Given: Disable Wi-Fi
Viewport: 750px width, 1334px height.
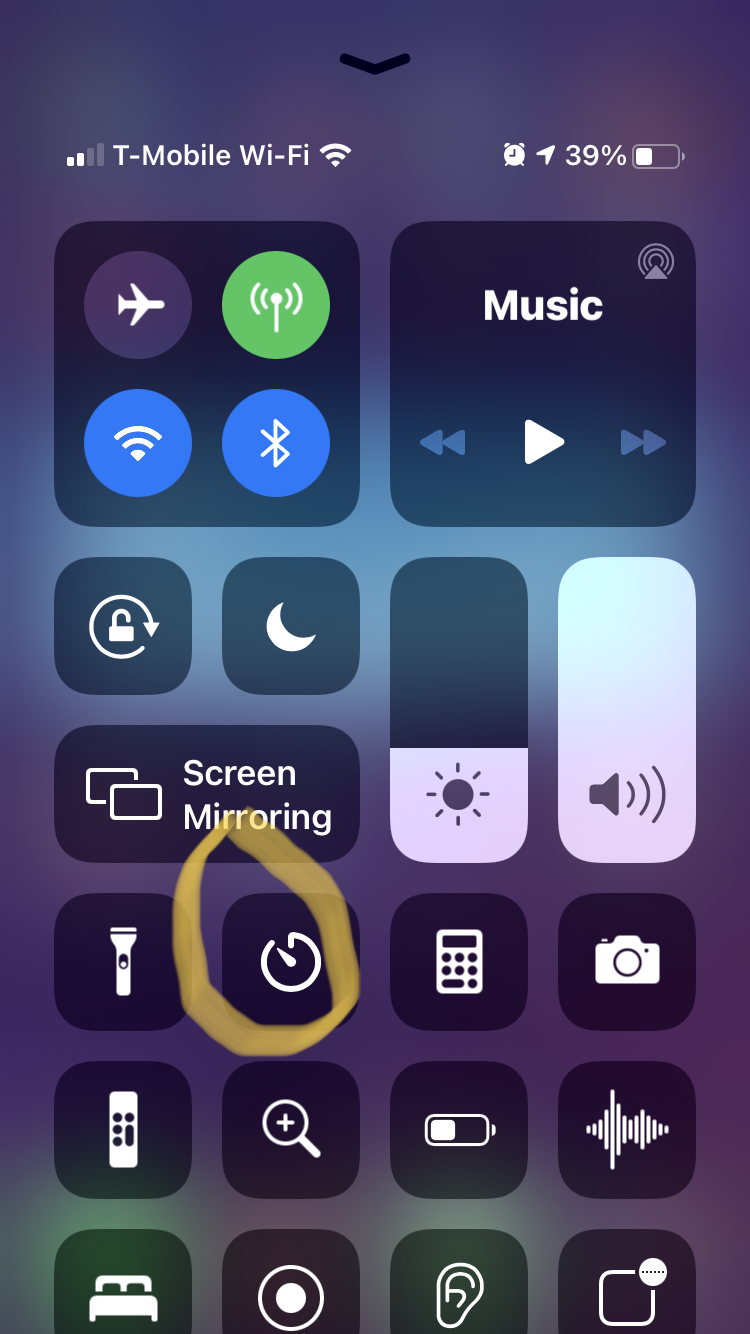Looking at the screenshot, I should [138, 443].
